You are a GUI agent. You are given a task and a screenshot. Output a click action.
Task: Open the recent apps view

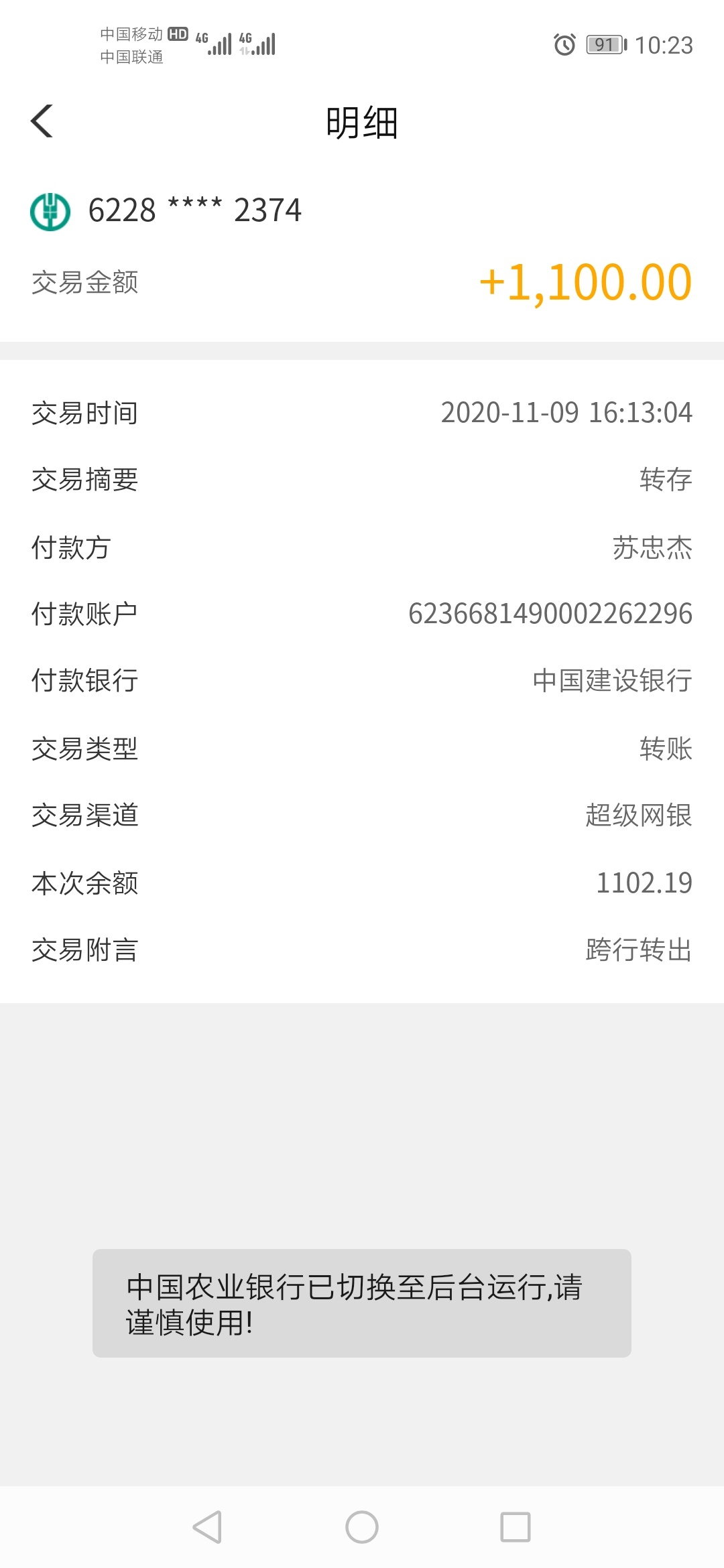(x=516, y=1527)
